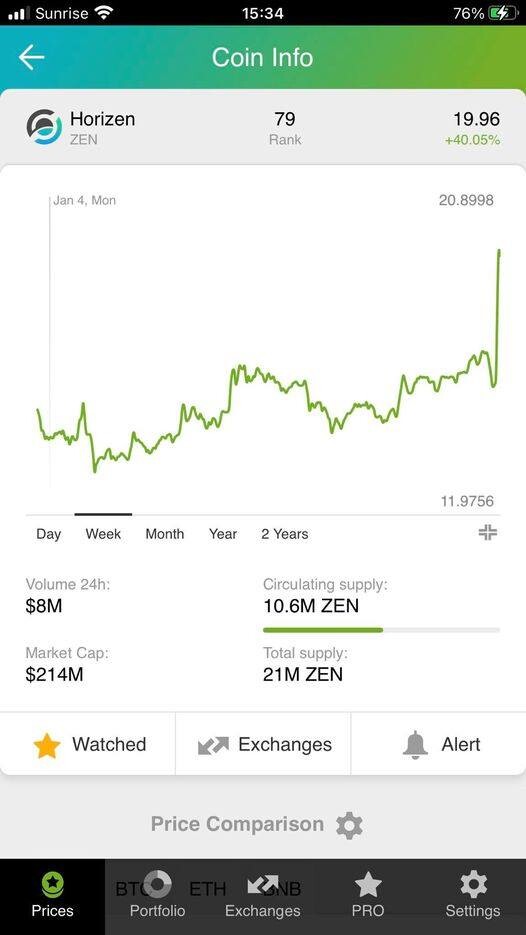
Task: Set a price Alert for Horizen
Action: coord(438,744)
